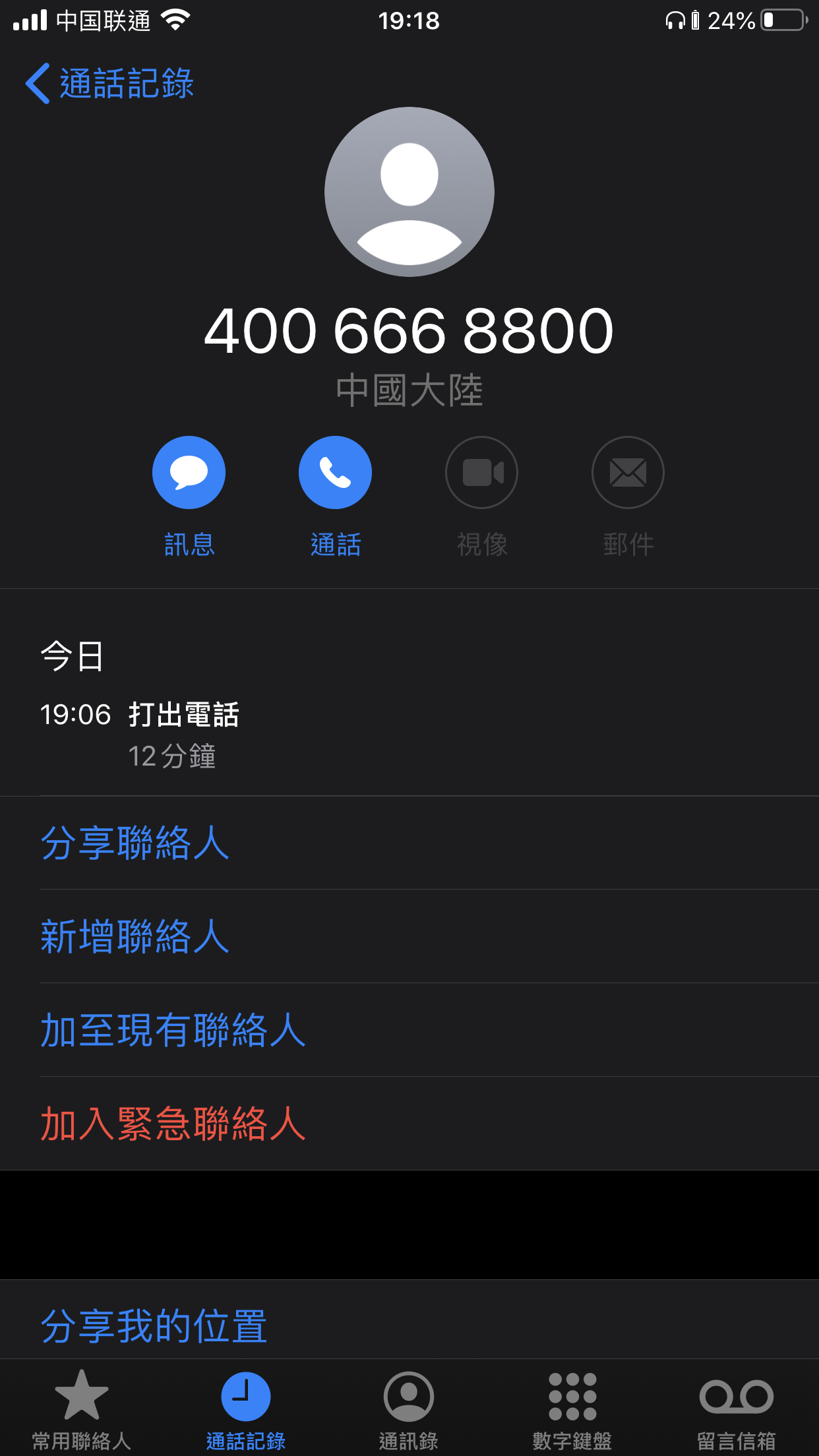
Task: Send a 訊息 to 400 666 8800
Action: tap(189, 473)
